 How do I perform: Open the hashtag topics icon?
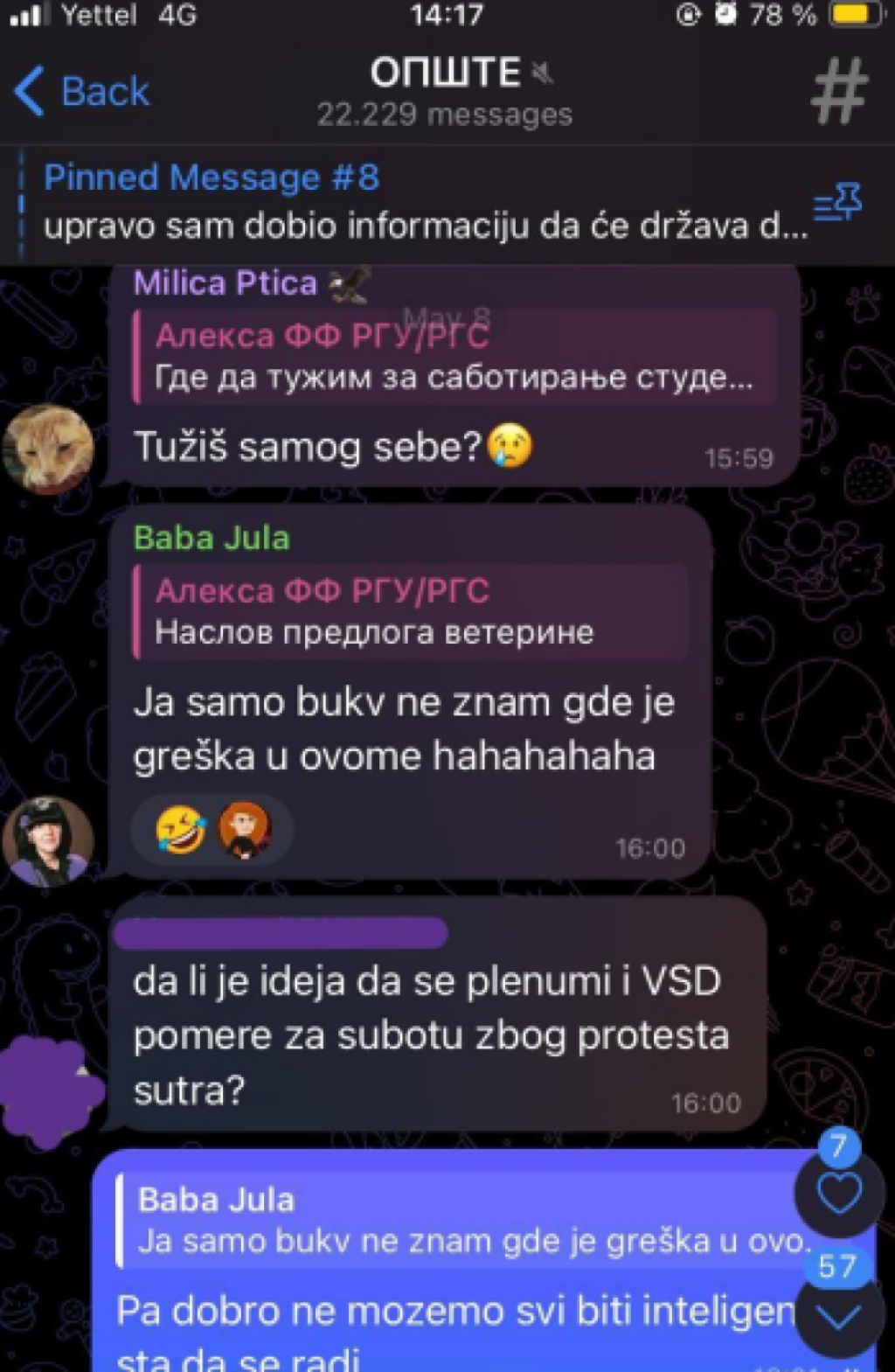tap(838, 91)
